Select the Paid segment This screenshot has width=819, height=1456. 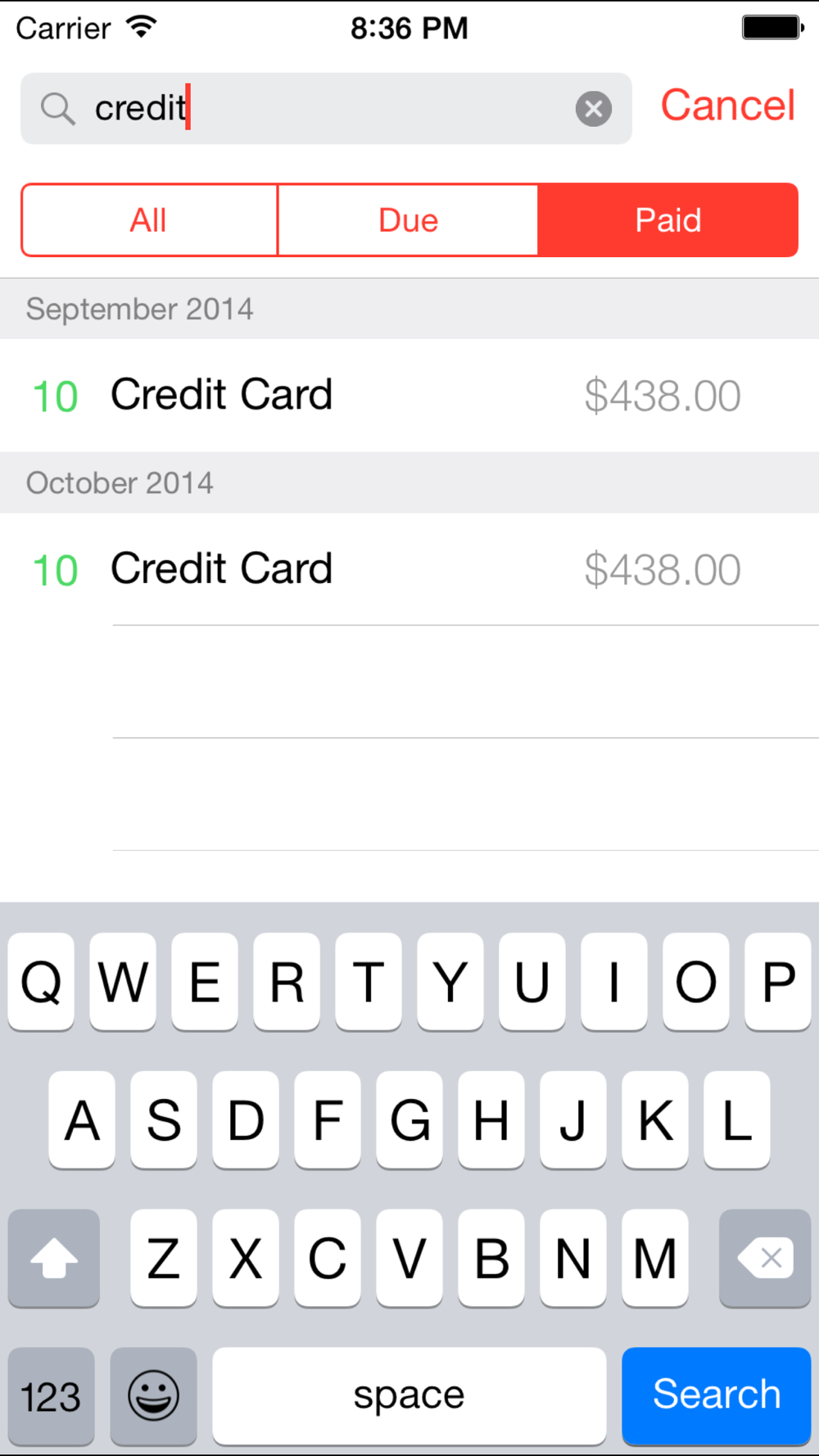click(x=668, y=220)
